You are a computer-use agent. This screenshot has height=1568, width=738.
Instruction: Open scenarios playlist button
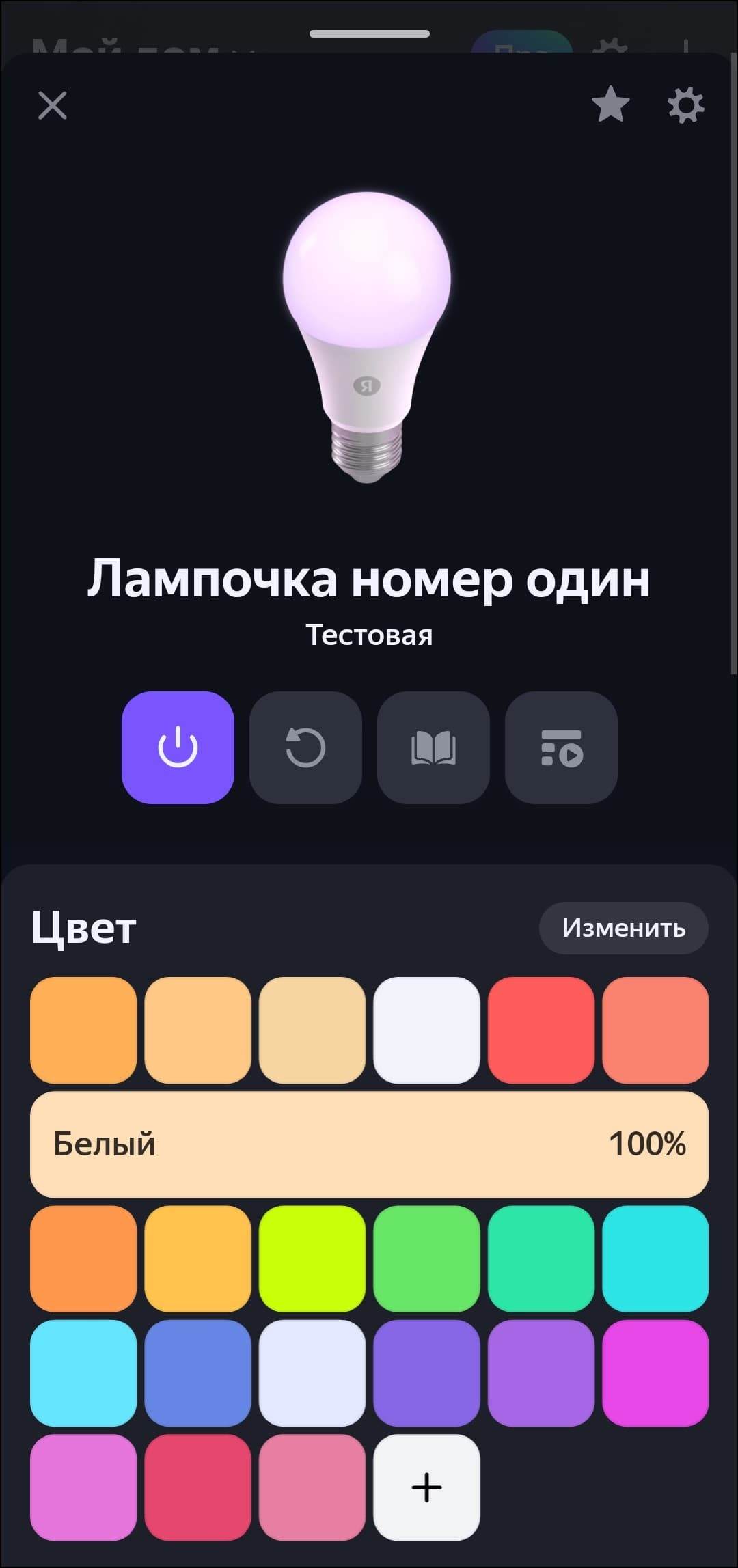pyautogui.click(x=561, y=747)
